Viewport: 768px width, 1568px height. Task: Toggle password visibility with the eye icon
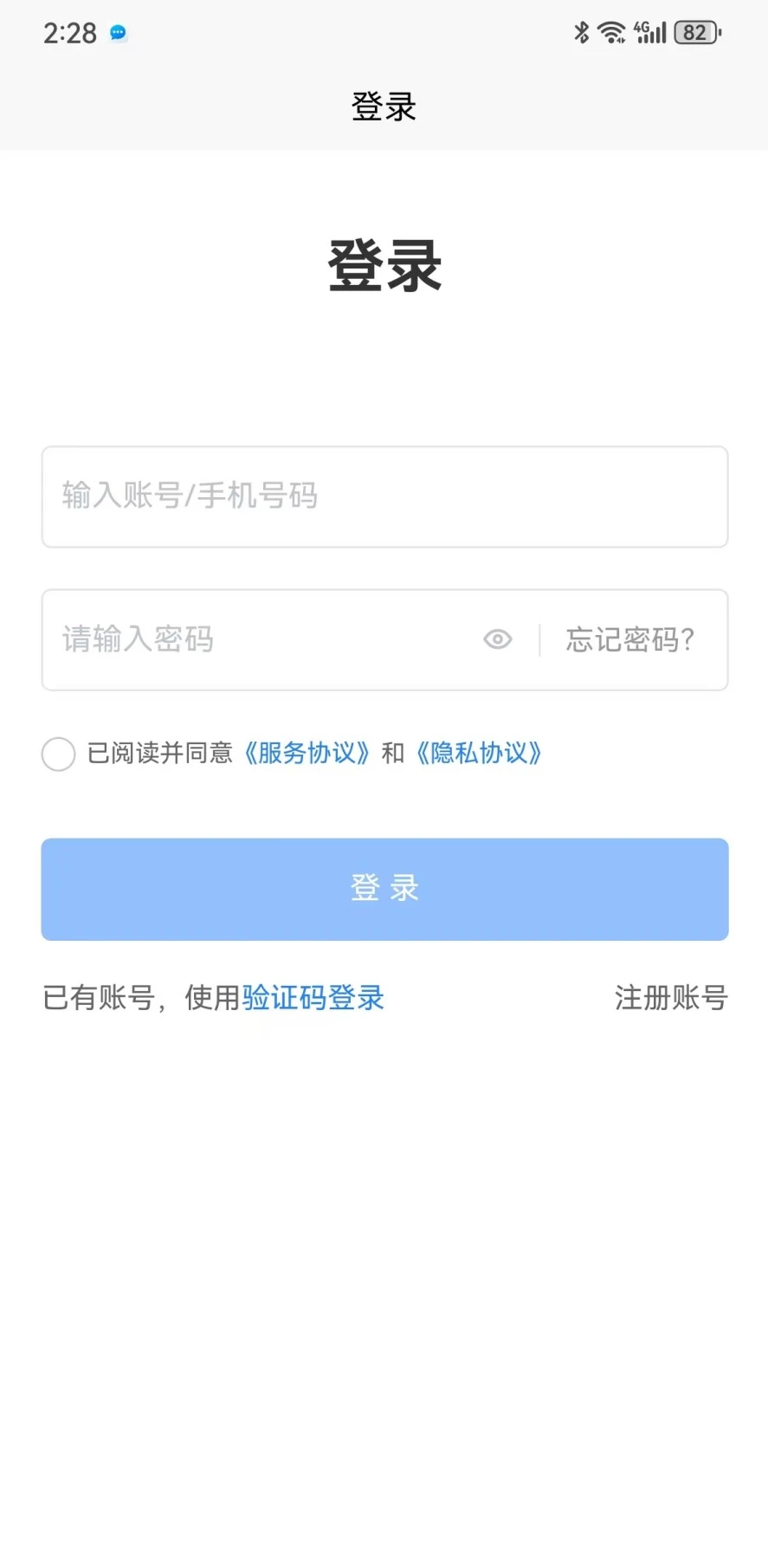pos(498,638)
